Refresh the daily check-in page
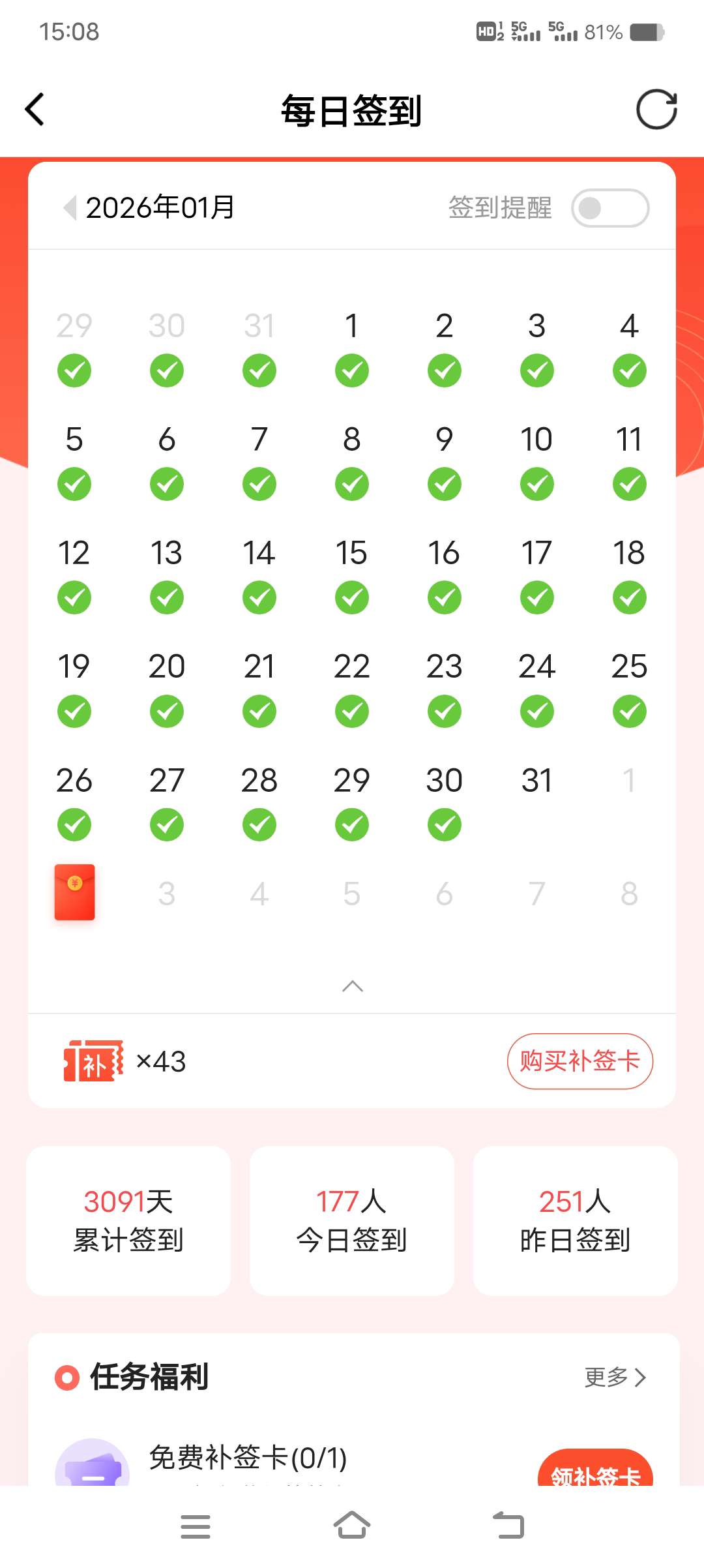704x1568 pixels. pos(656,110)
